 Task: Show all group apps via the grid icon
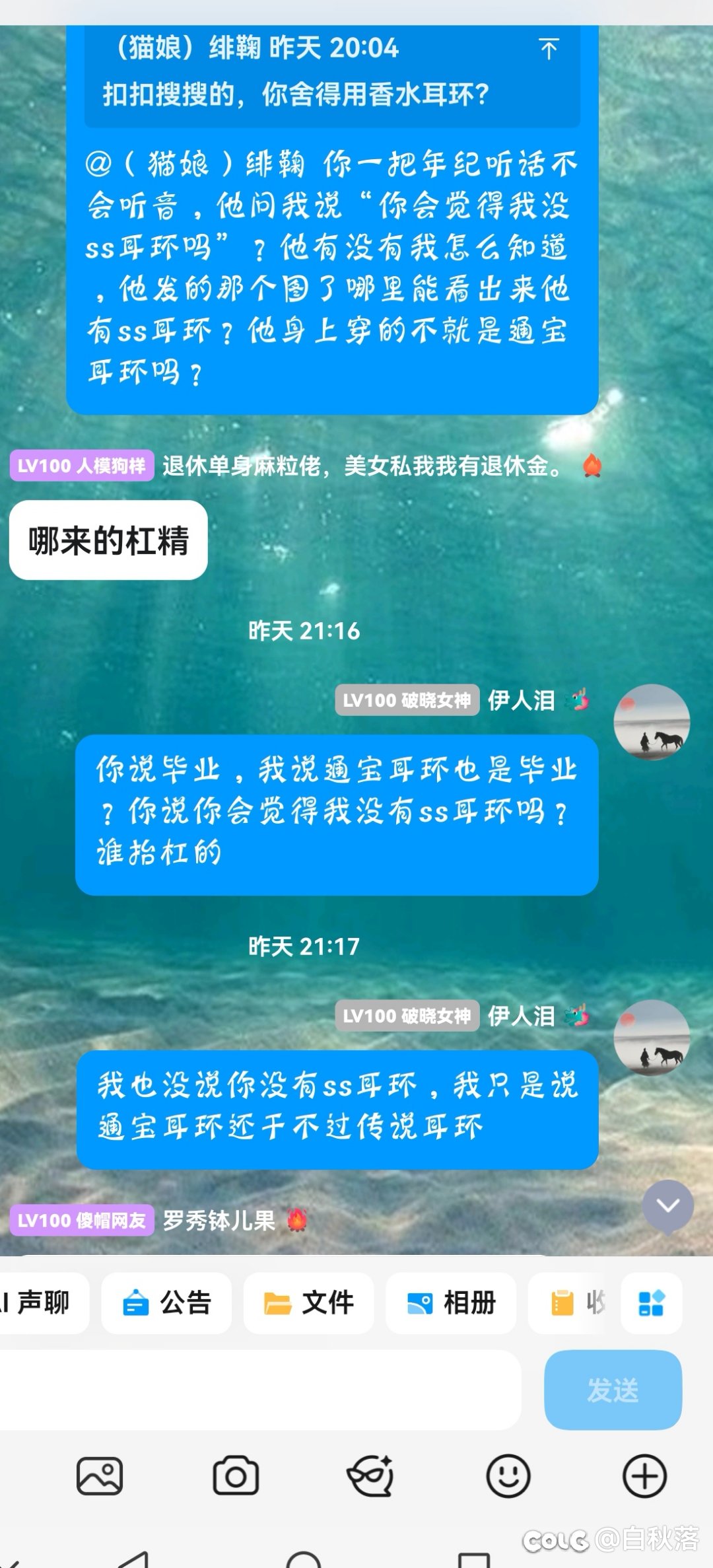(x=651, y=1303)
